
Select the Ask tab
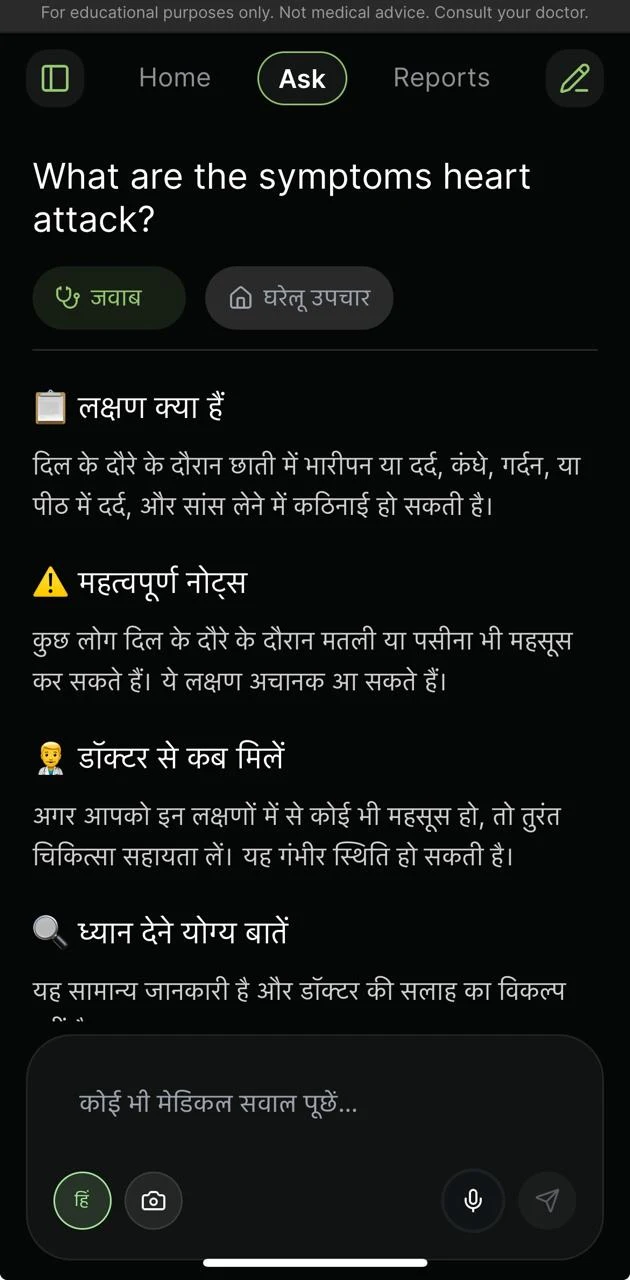(302, 78)
